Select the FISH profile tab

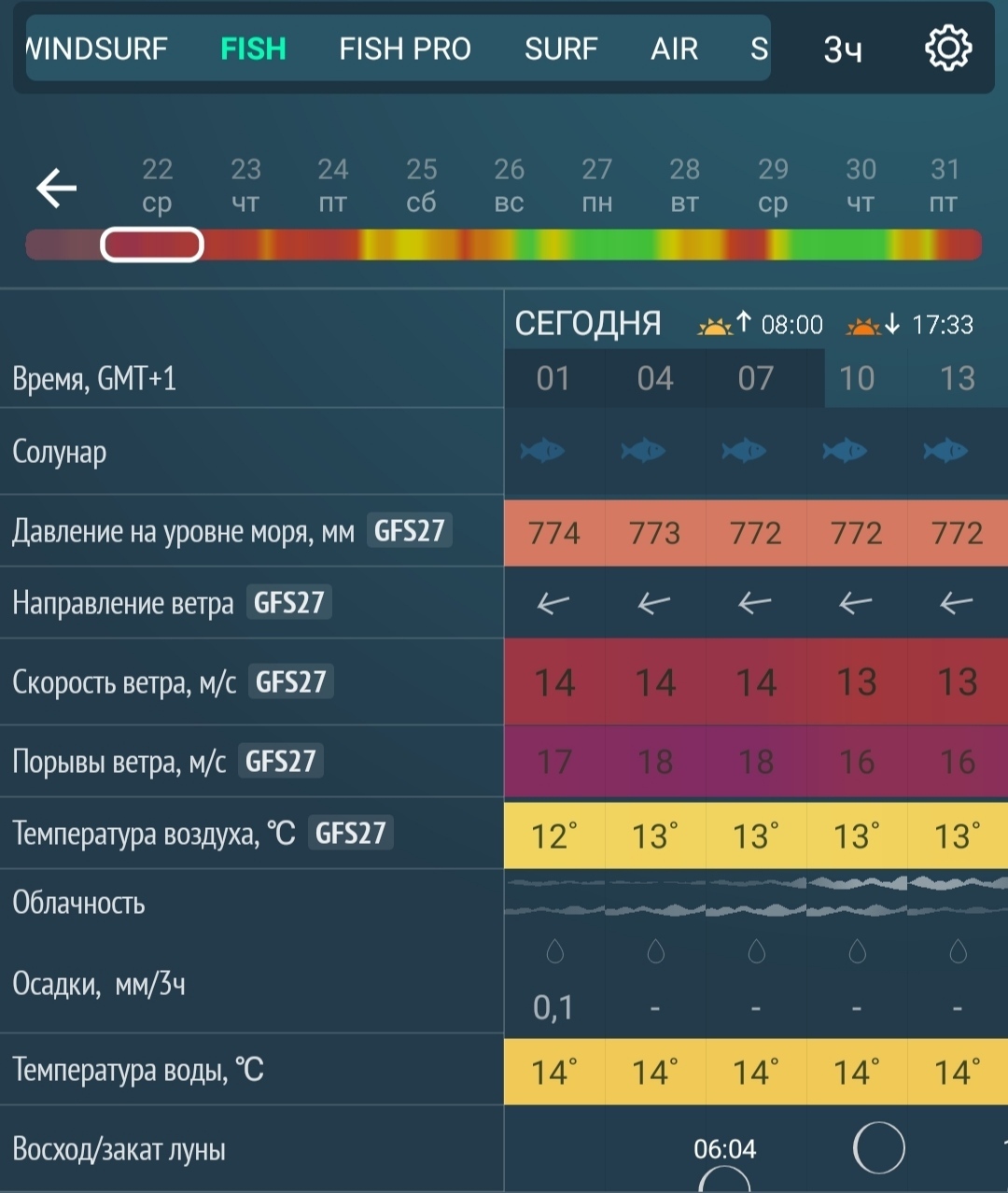pyautogui.click(x=253, y=49)
